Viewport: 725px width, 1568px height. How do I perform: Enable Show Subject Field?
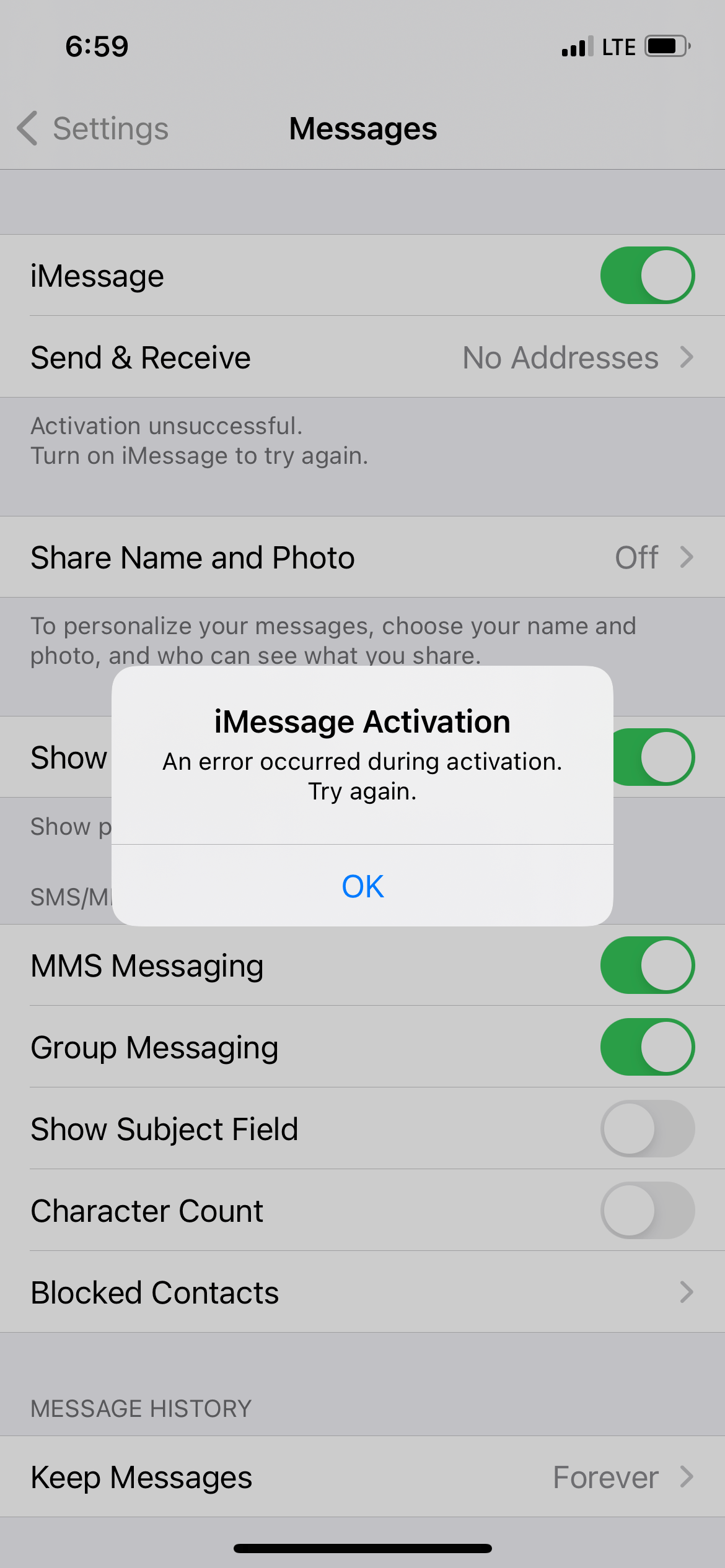tap(647, 1128)
